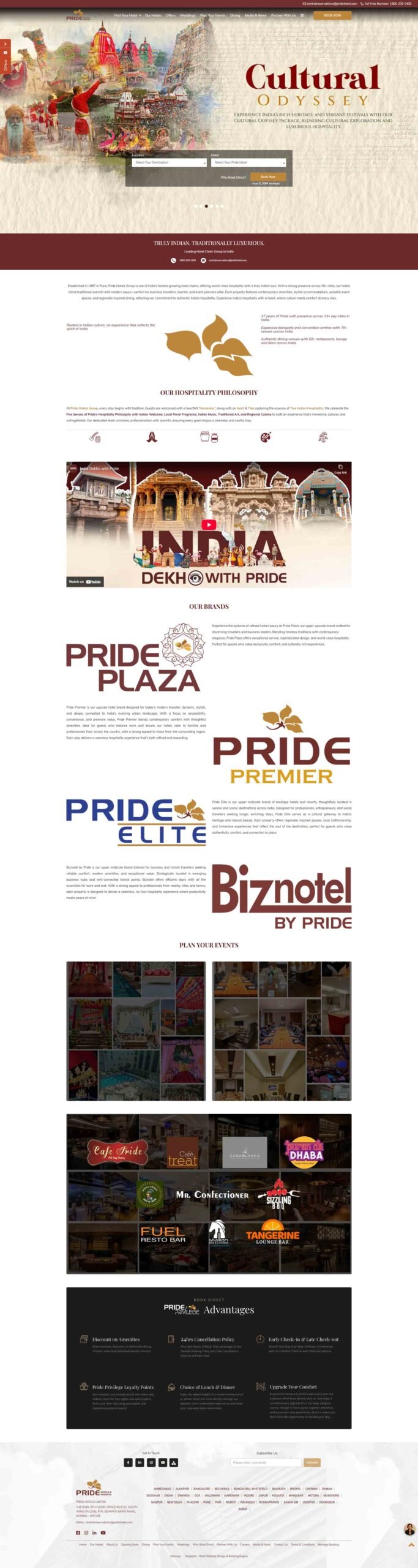Open the Biznotel by Pride brand logo
This screenshot has width=418, height=1568.
(x=282, y=896)
